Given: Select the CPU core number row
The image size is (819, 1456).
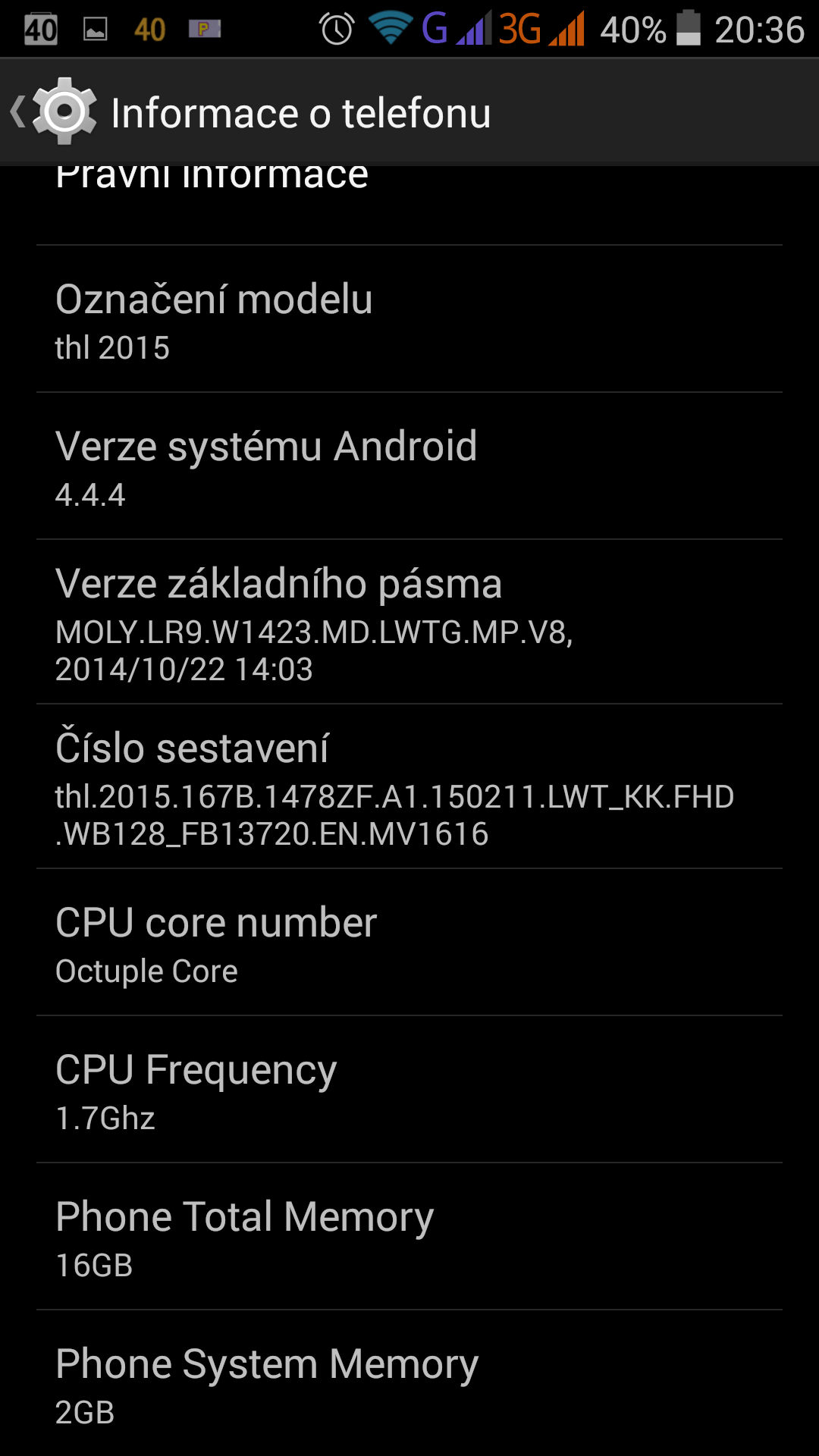Looking at the screenshot, I should tap(409, 943).
